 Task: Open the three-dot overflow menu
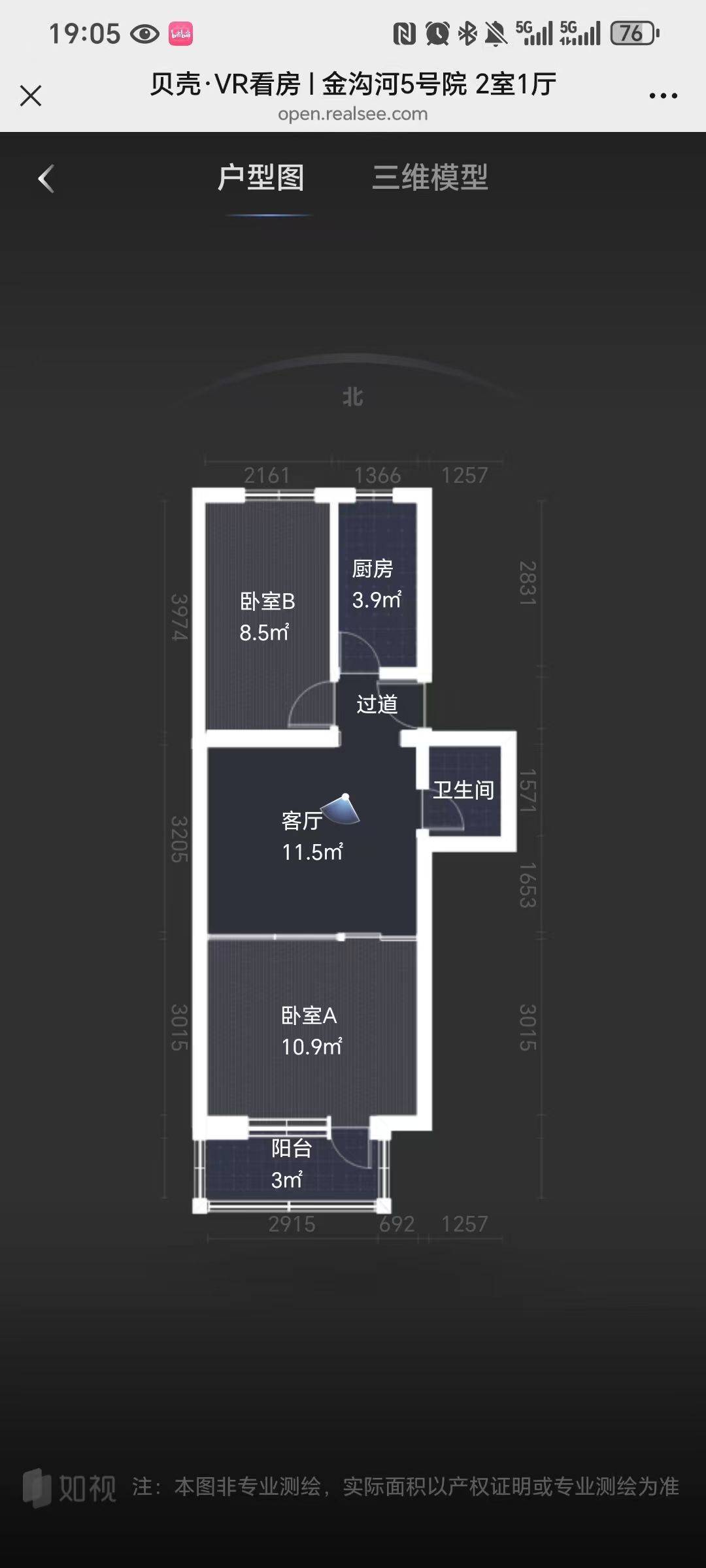coord(663,96)
